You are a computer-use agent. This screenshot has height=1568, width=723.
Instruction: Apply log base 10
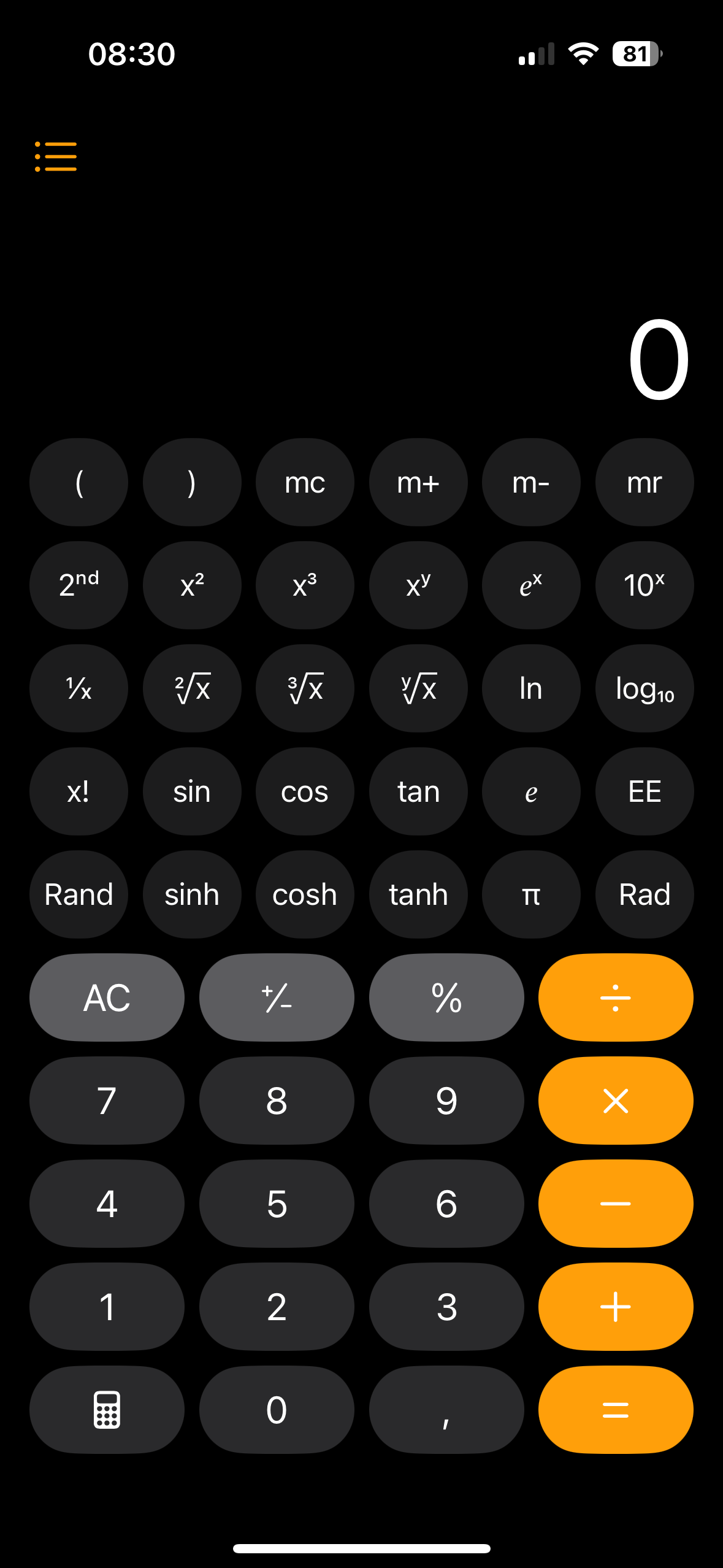[x=645, y=688]
